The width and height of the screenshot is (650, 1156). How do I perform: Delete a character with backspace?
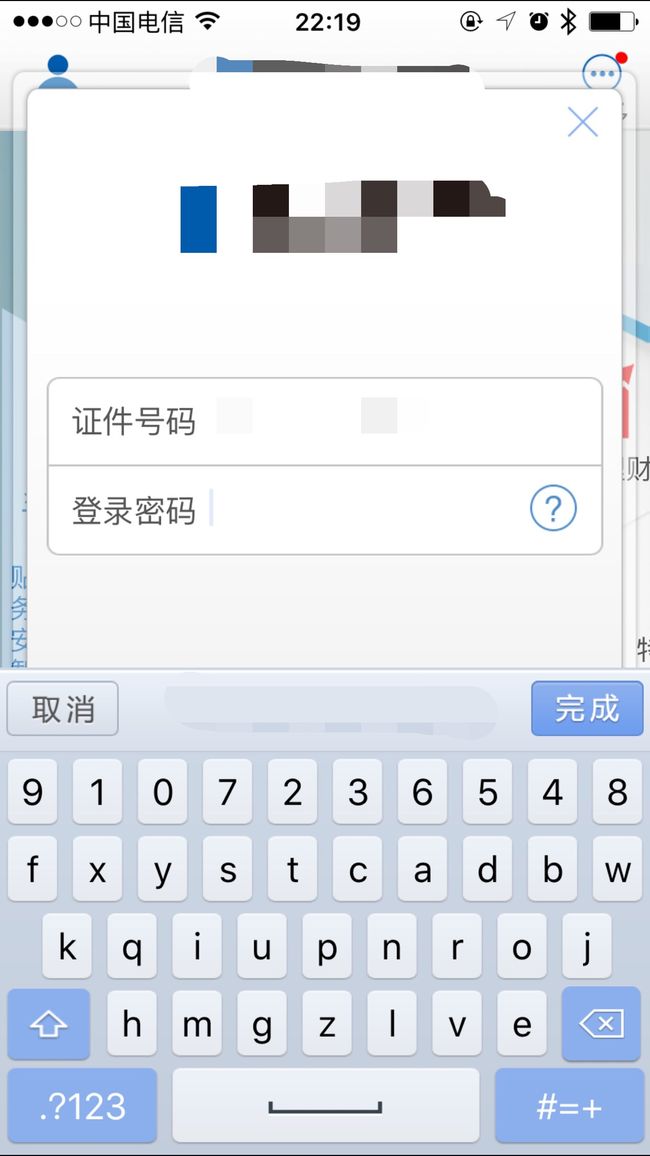click(601, 1024)
